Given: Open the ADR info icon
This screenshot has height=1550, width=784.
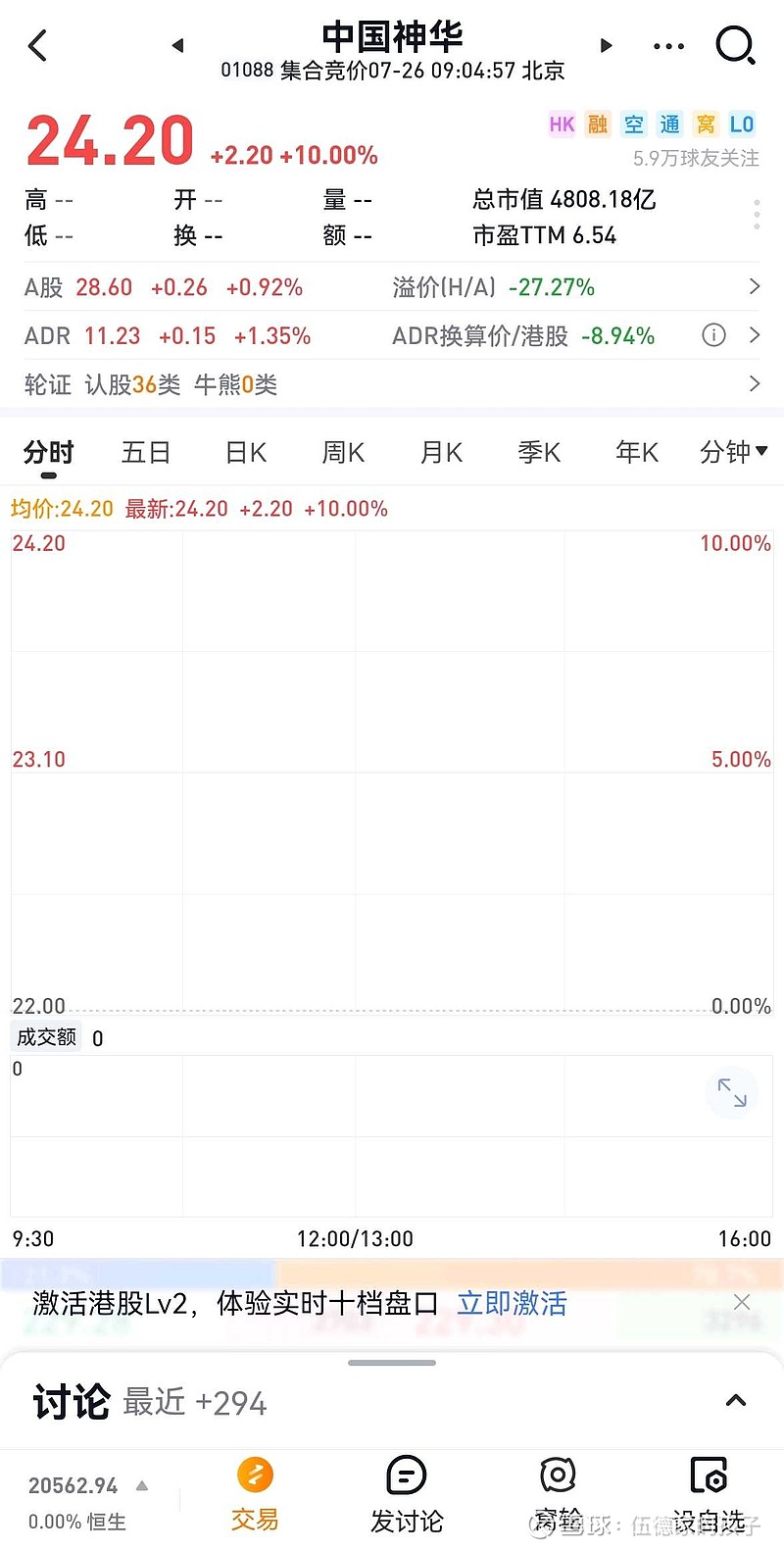Looking at the screenshot, I should pos(713,335).
